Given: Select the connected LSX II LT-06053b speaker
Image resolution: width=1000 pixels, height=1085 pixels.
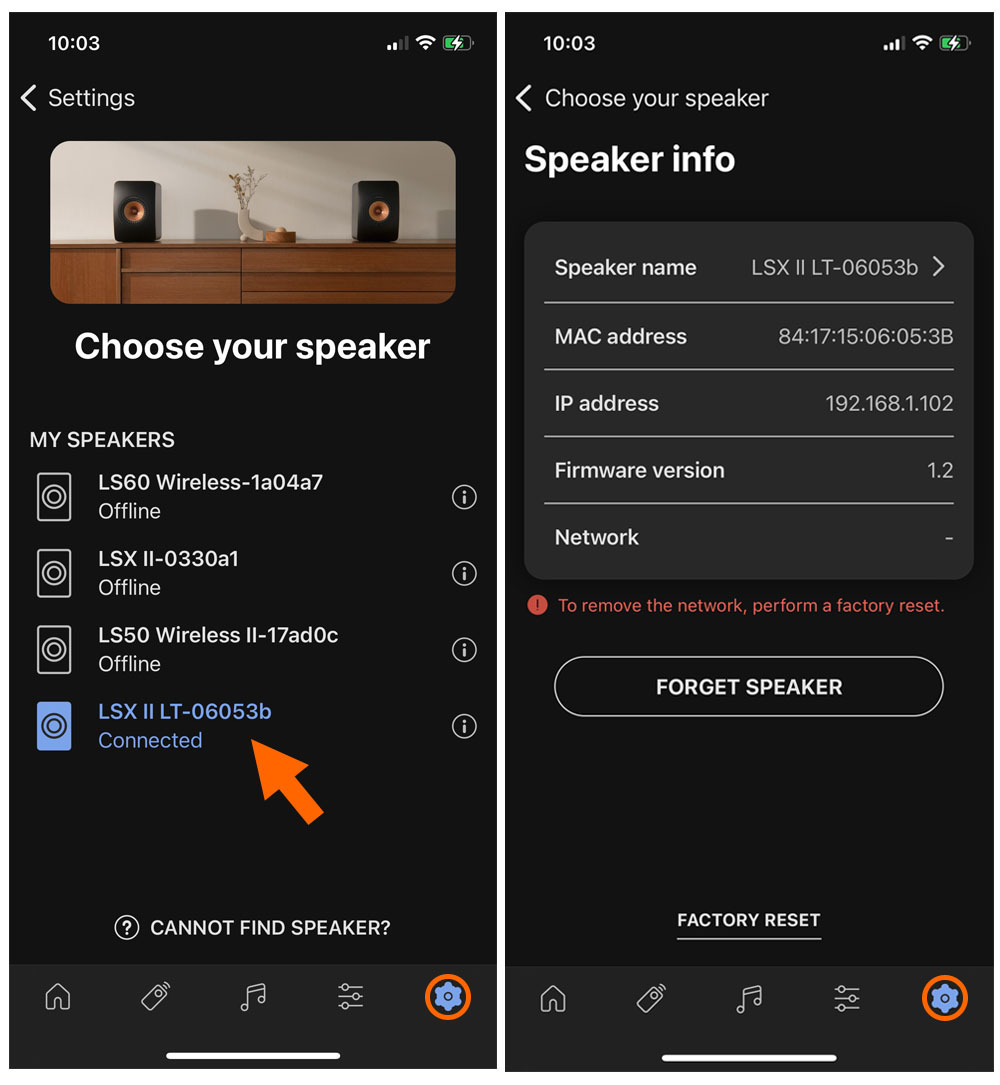Looking at the screenshot, I should coord(184,725).
